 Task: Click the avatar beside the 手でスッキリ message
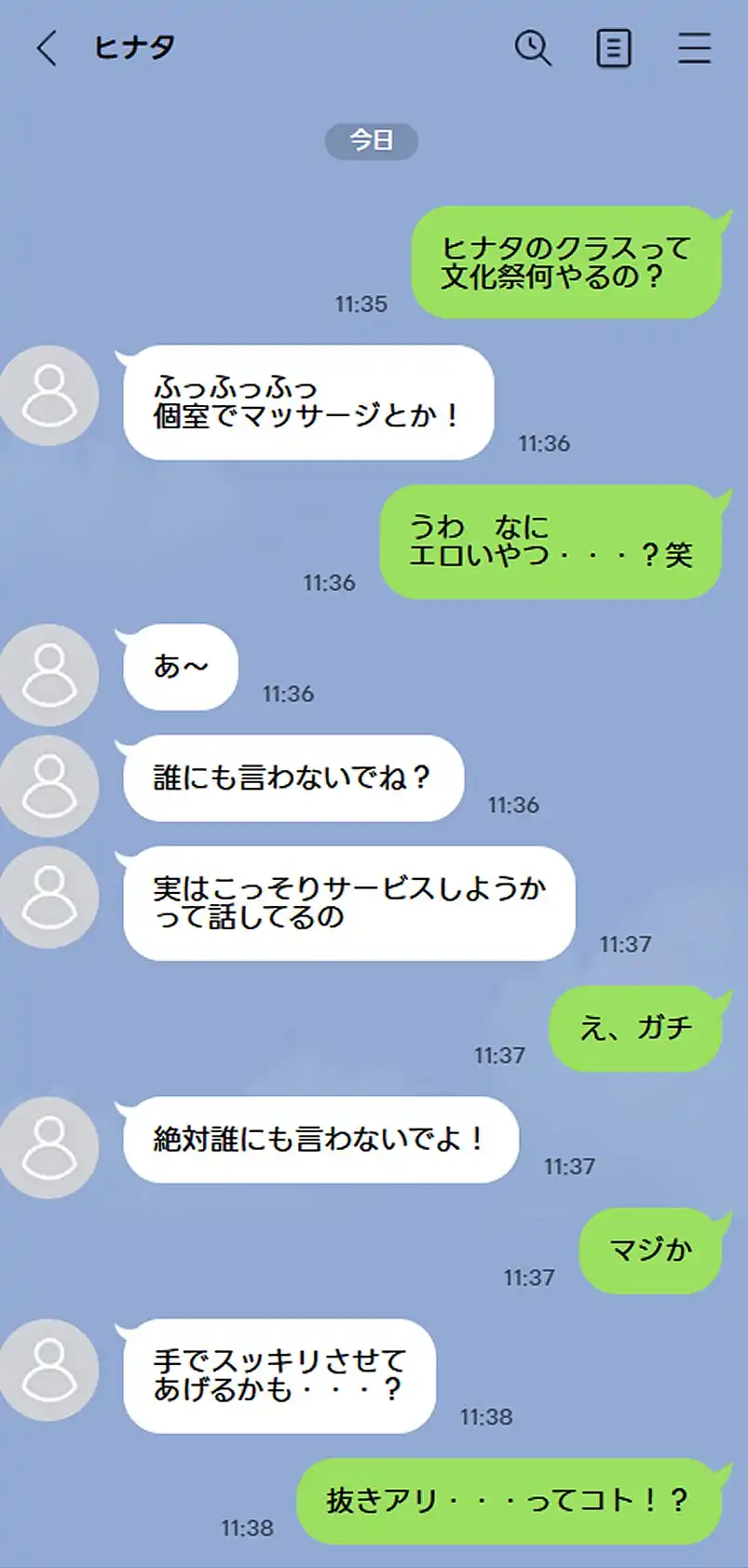point(48,1370)
